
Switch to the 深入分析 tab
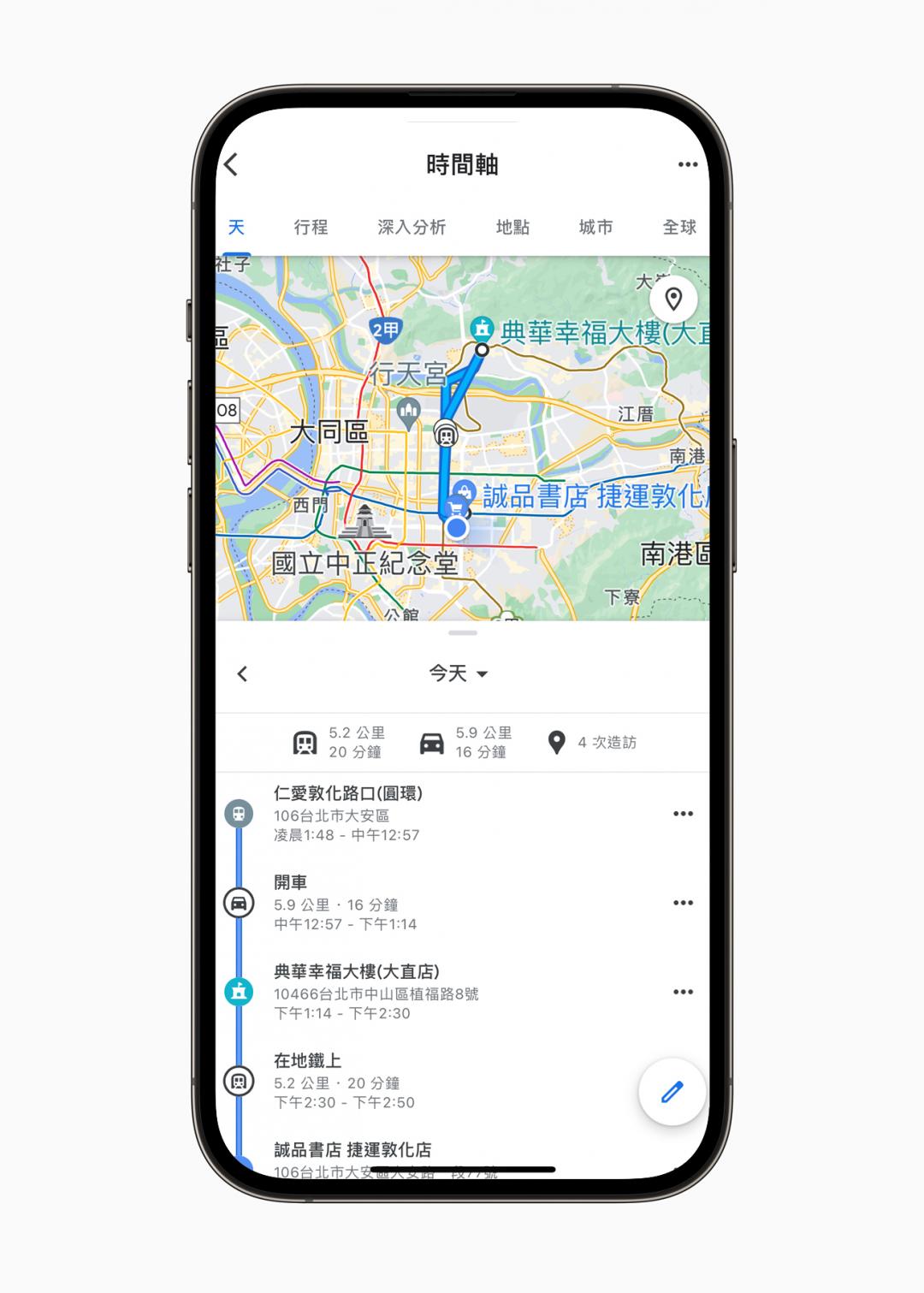tap(412, 227)
